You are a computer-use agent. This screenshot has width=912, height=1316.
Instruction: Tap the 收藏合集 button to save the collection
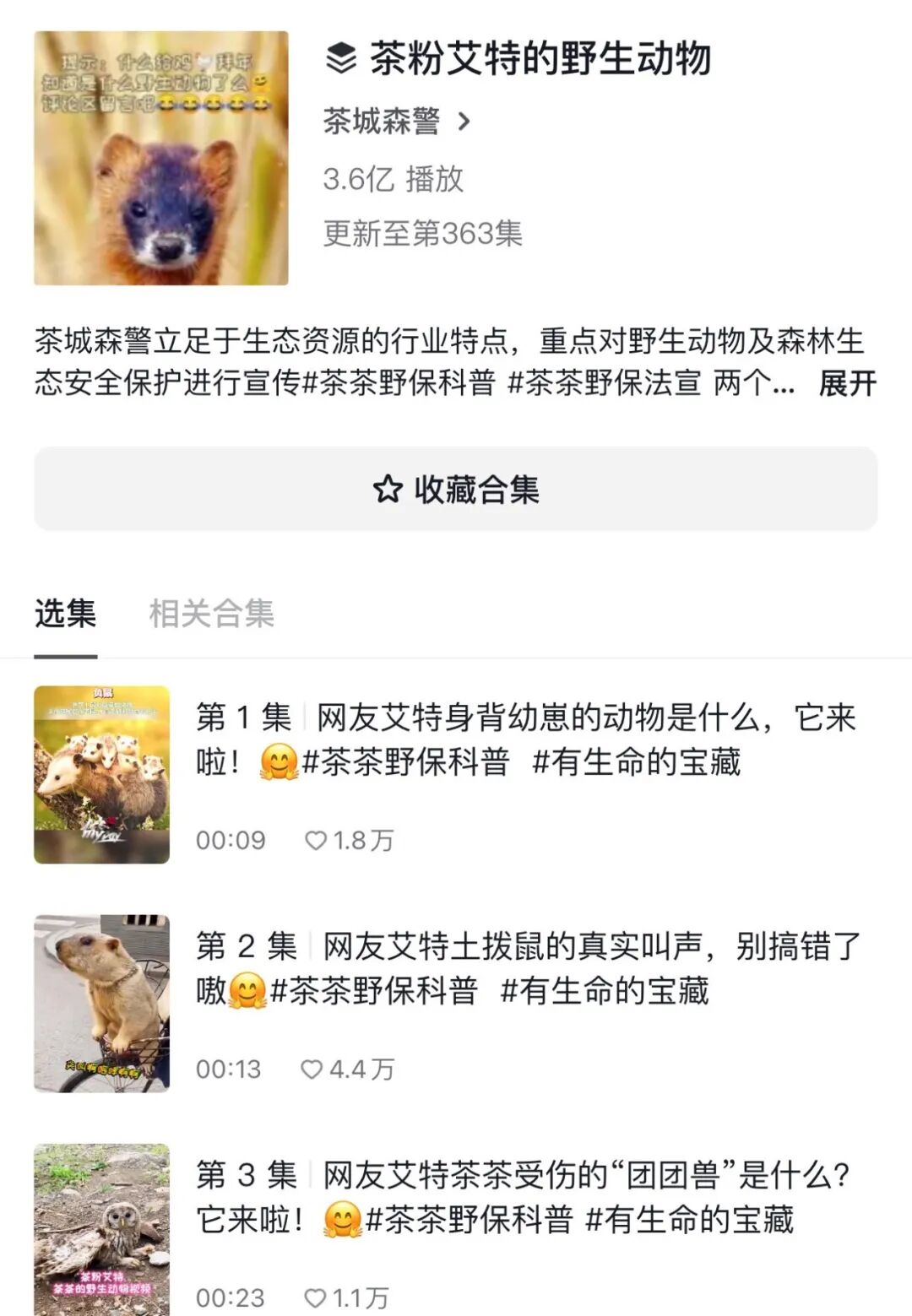pos(456,490)
